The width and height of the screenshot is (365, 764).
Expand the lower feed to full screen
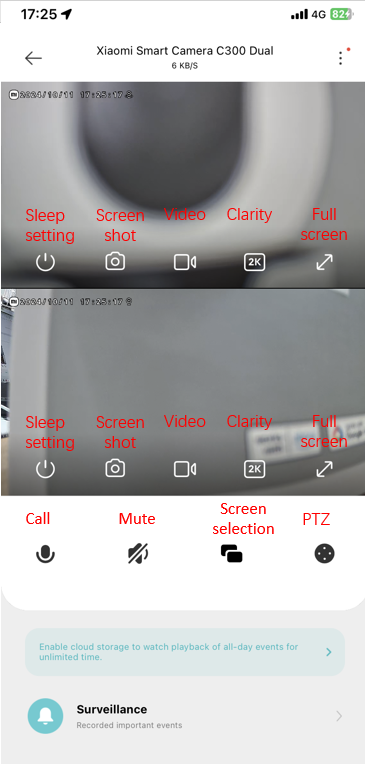(x=325, y=470)
